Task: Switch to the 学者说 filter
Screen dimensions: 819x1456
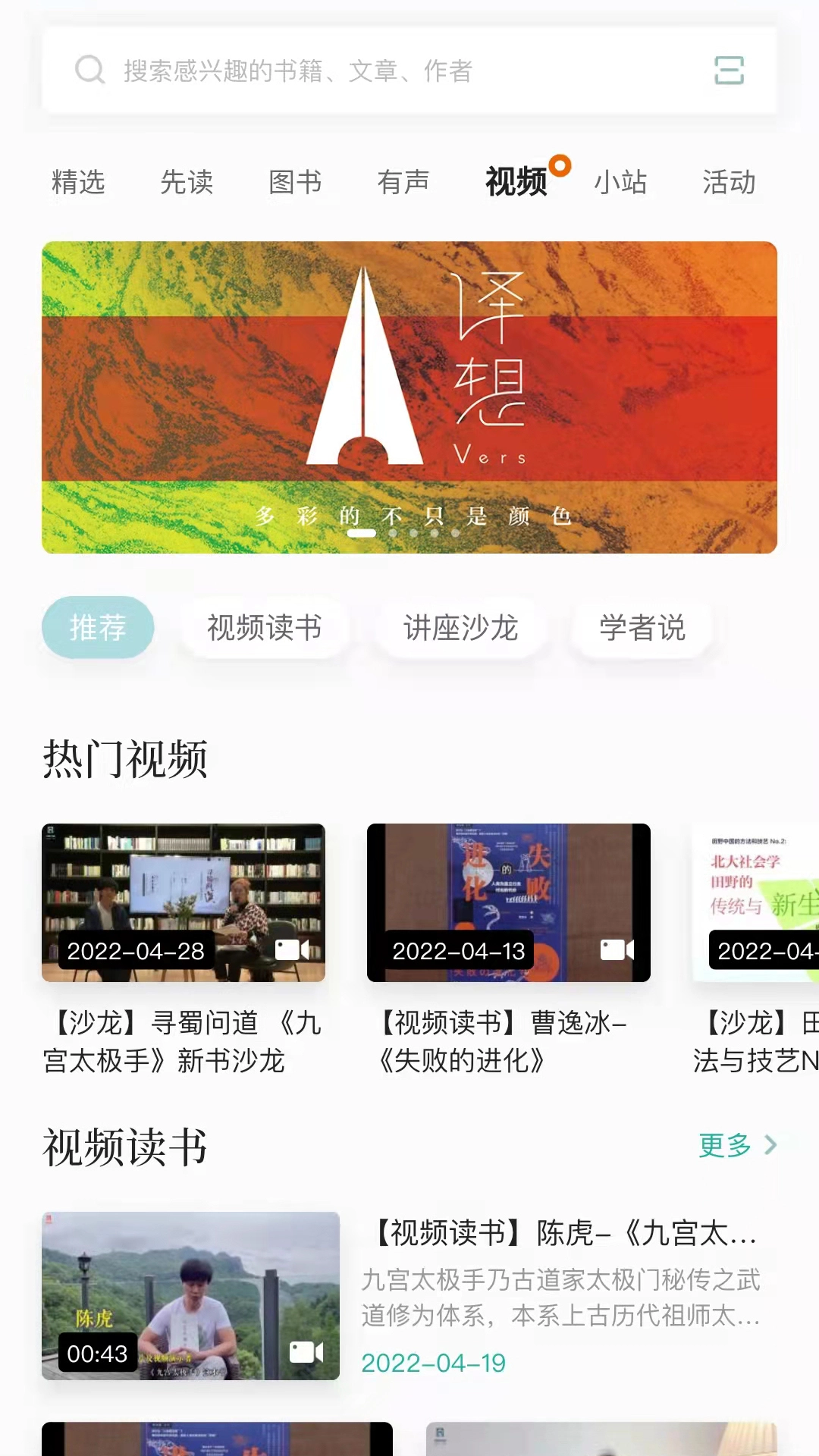Action: click(639, 627)
